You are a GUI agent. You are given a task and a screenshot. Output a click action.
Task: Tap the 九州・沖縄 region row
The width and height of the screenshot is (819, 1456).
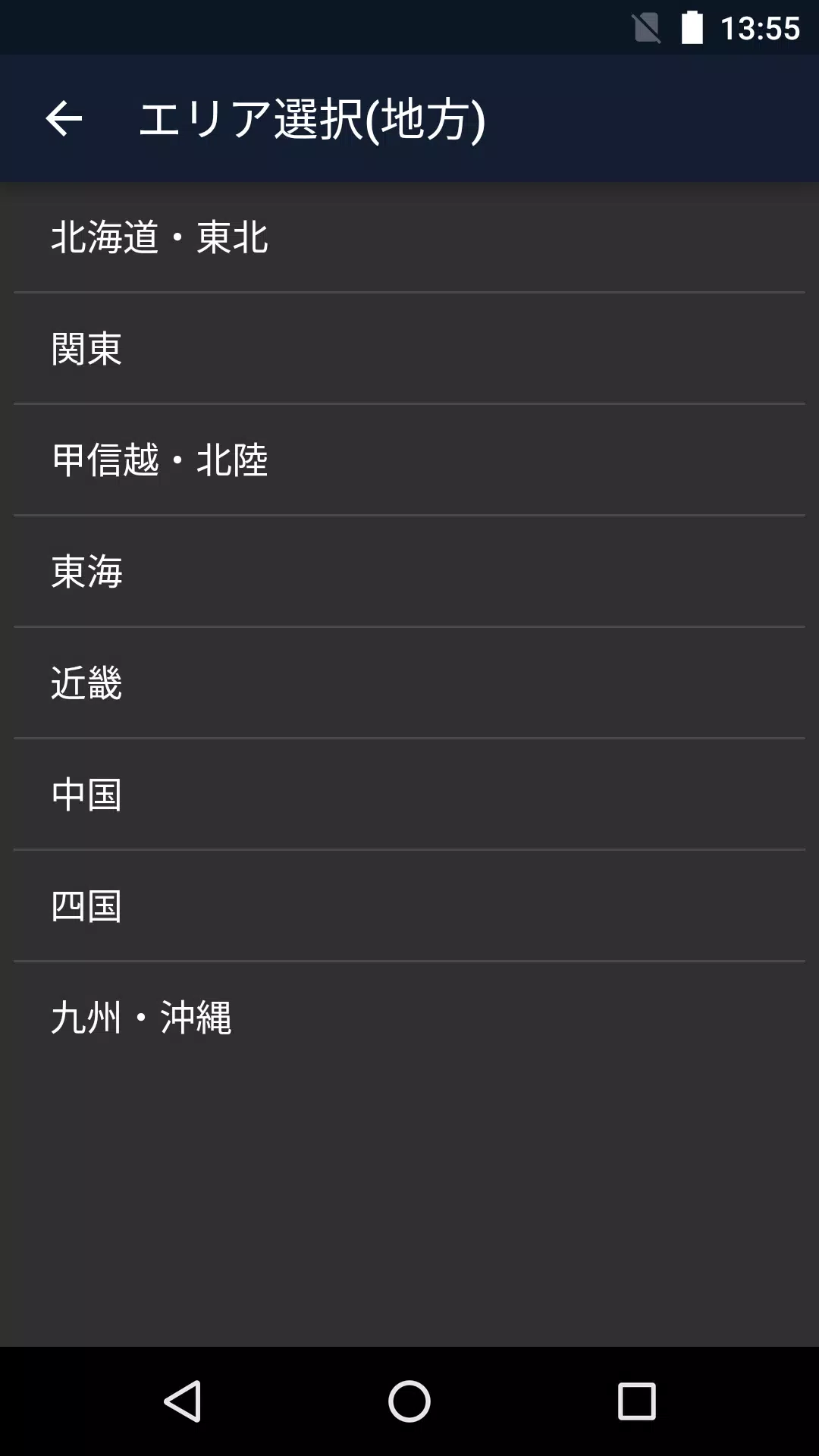tap(409, 1018)
